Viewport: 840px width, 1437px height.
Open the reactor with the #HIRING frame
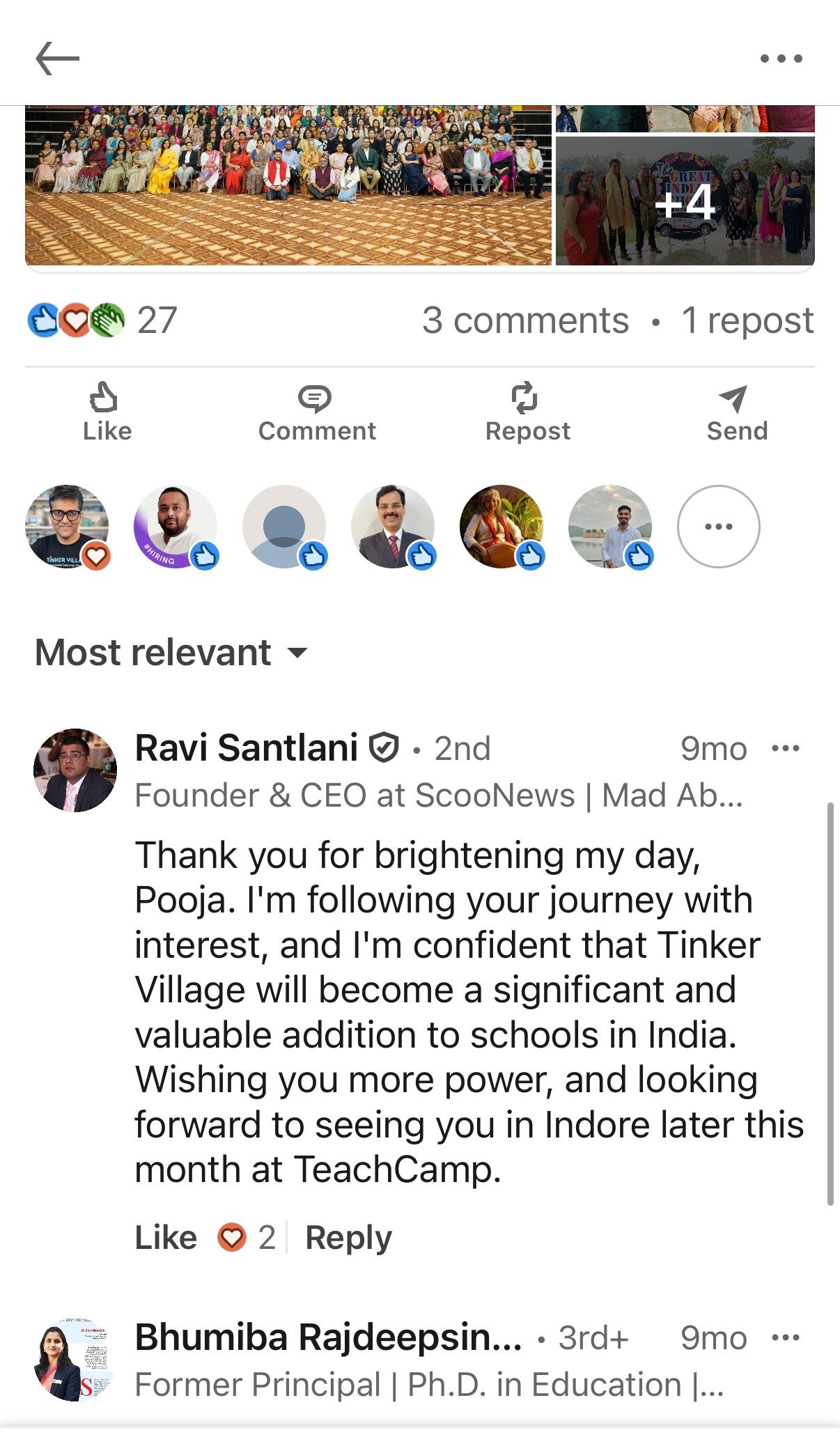pos(176,526)
